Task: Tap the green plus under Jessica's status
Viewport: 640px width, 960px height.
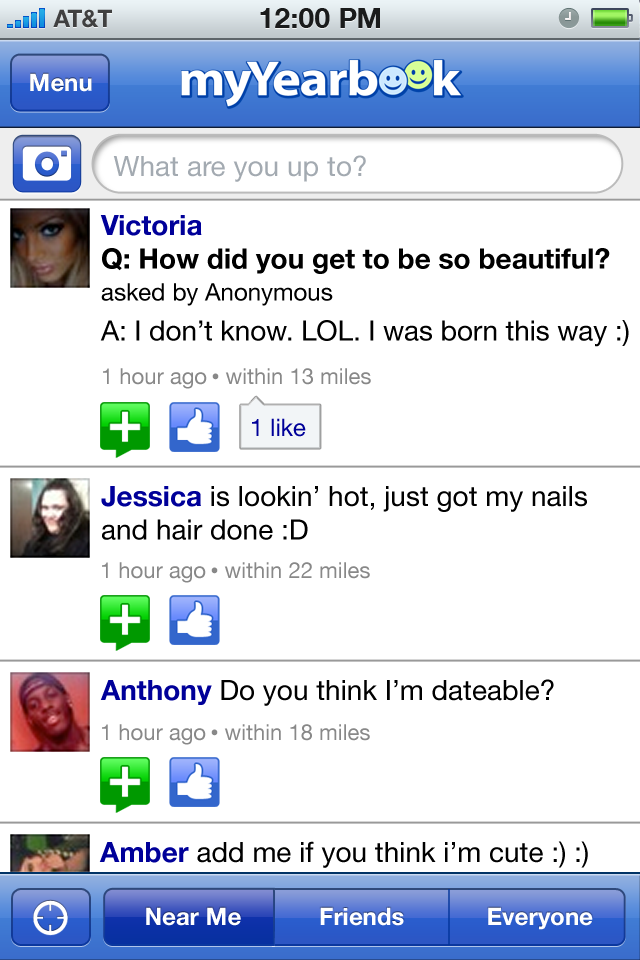Action: [125, 622]
